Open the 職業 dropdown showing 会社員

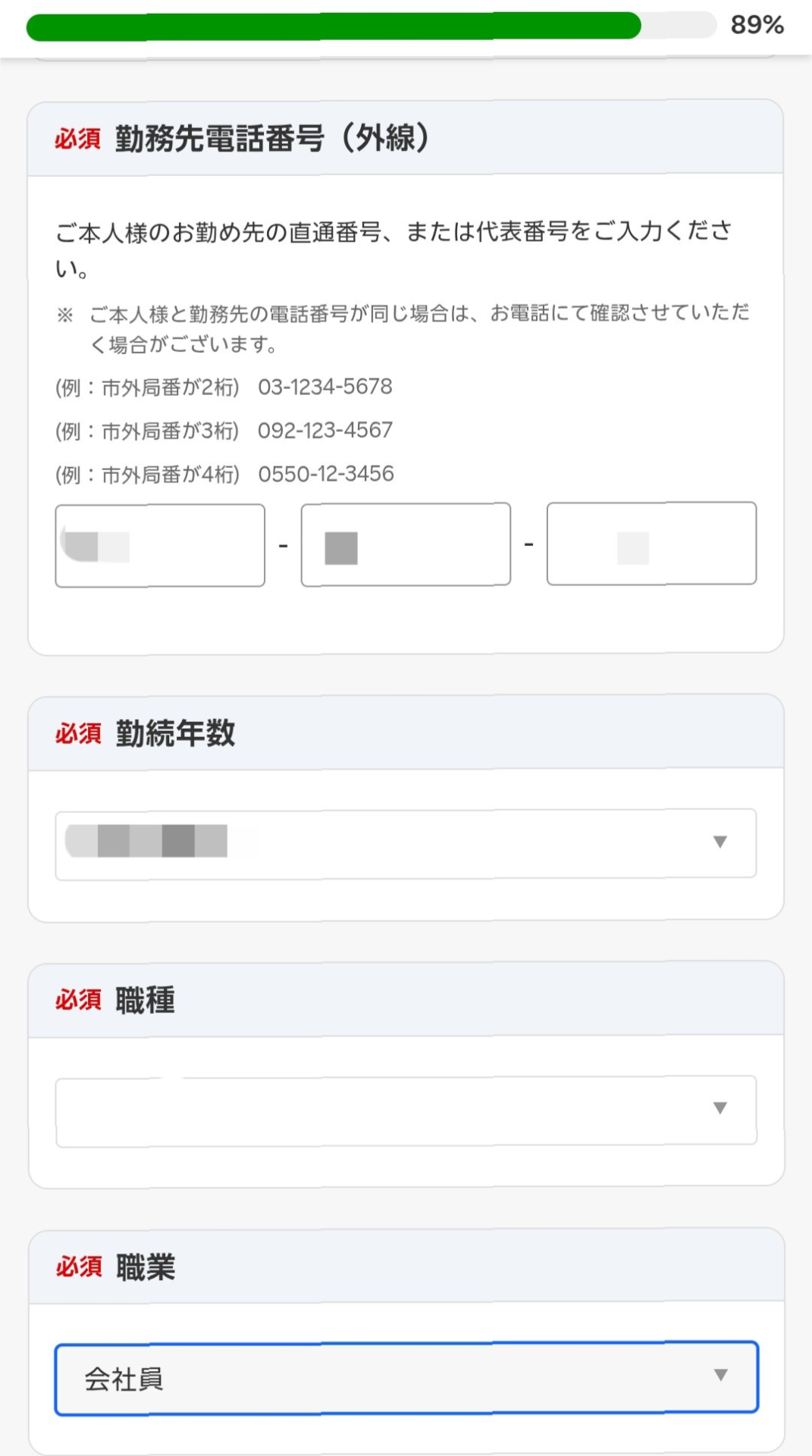pyautogui.click(x=406, y=1378)
